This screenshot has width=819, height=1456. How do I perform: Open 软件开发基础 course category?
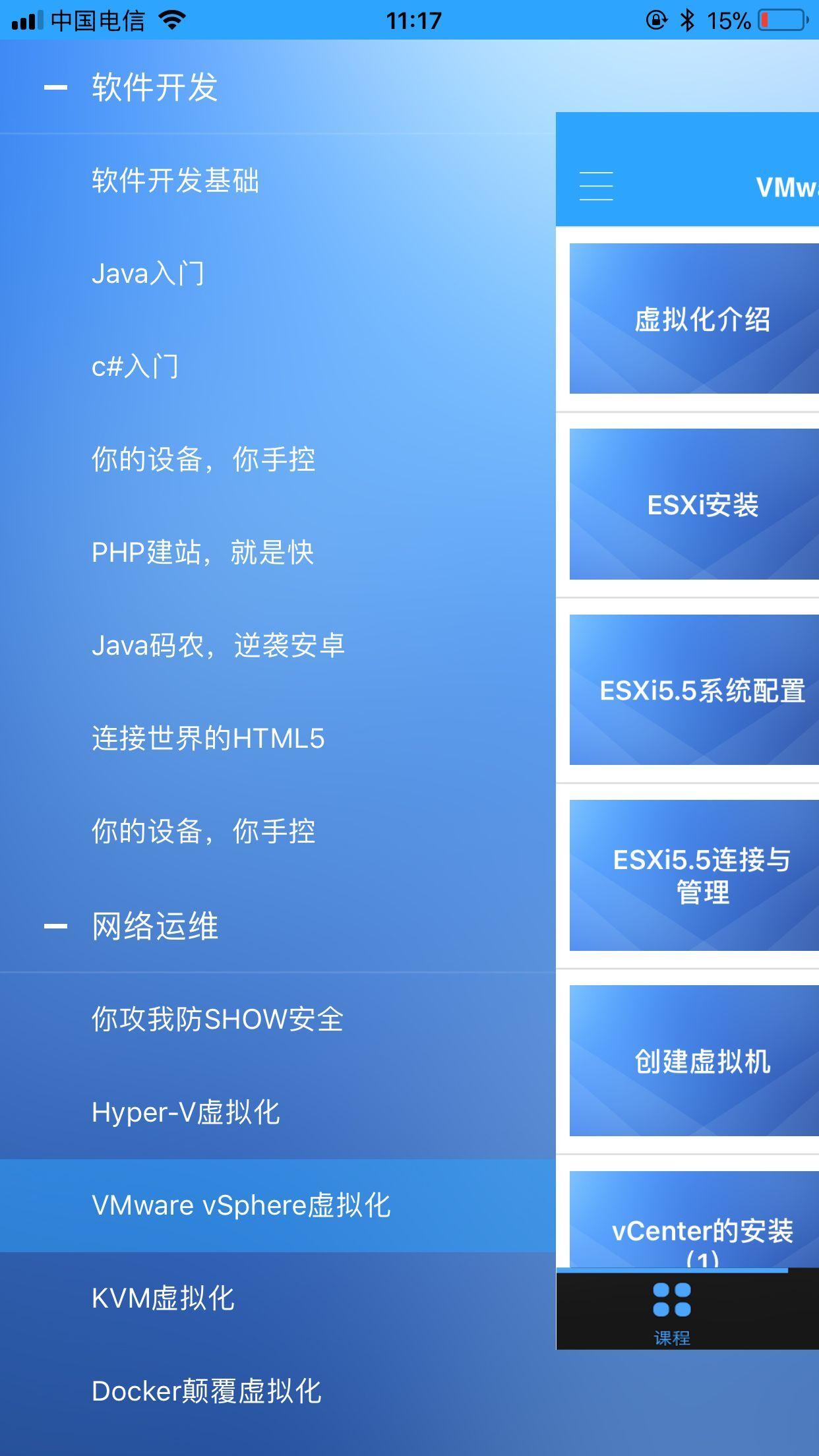click(278, 180)
